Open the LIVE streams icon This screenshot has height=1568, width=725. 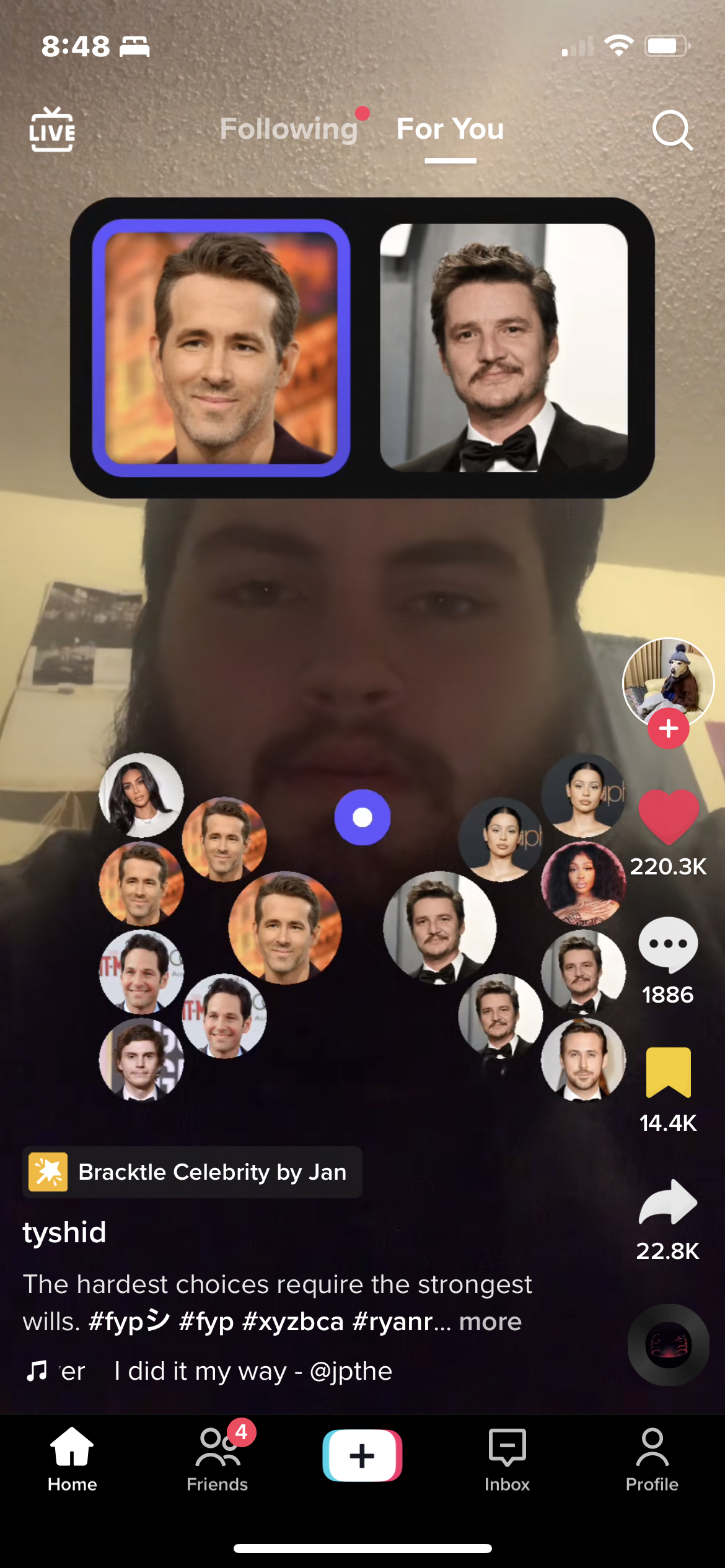click(52, 129)
